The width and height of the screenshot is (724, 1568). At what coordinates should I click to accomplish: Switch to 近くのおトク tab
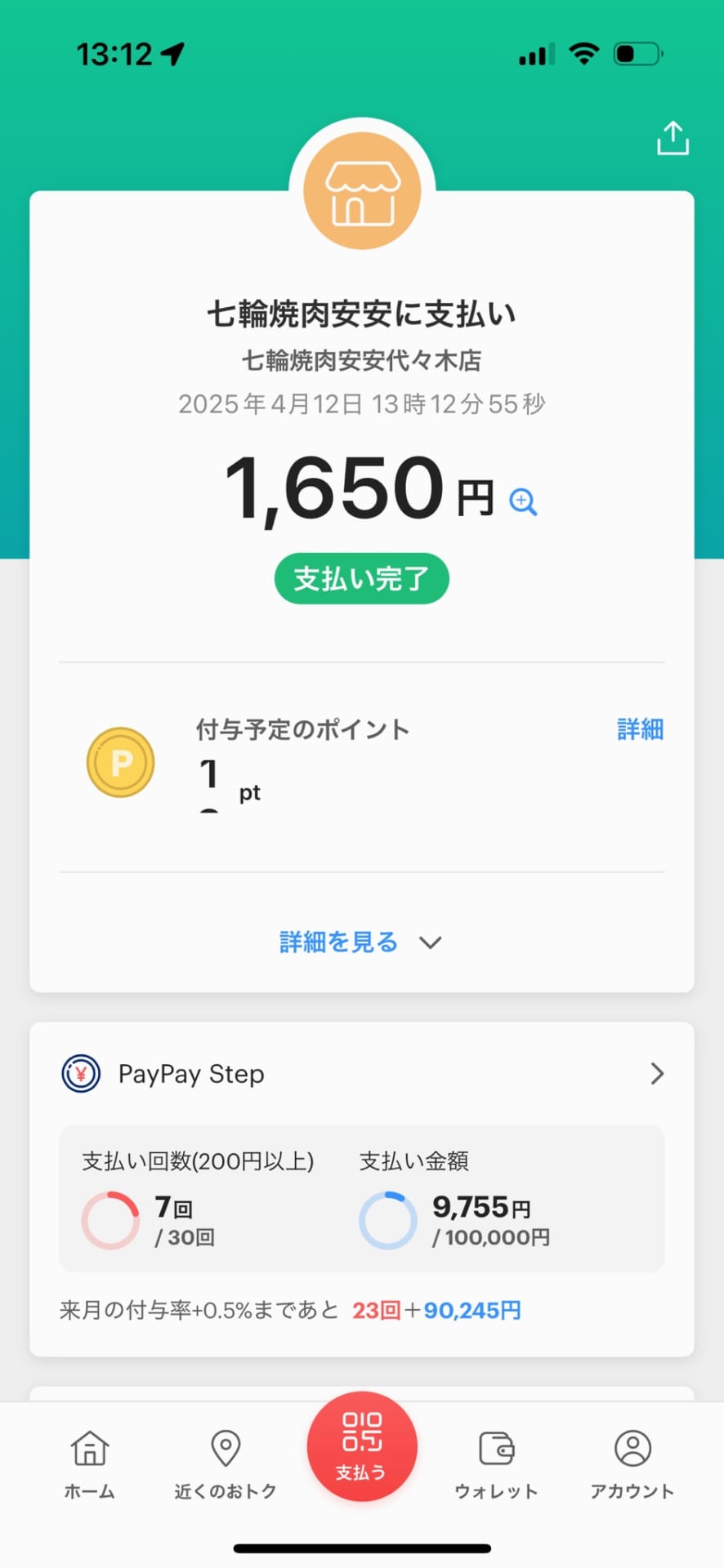[226, 1464]
